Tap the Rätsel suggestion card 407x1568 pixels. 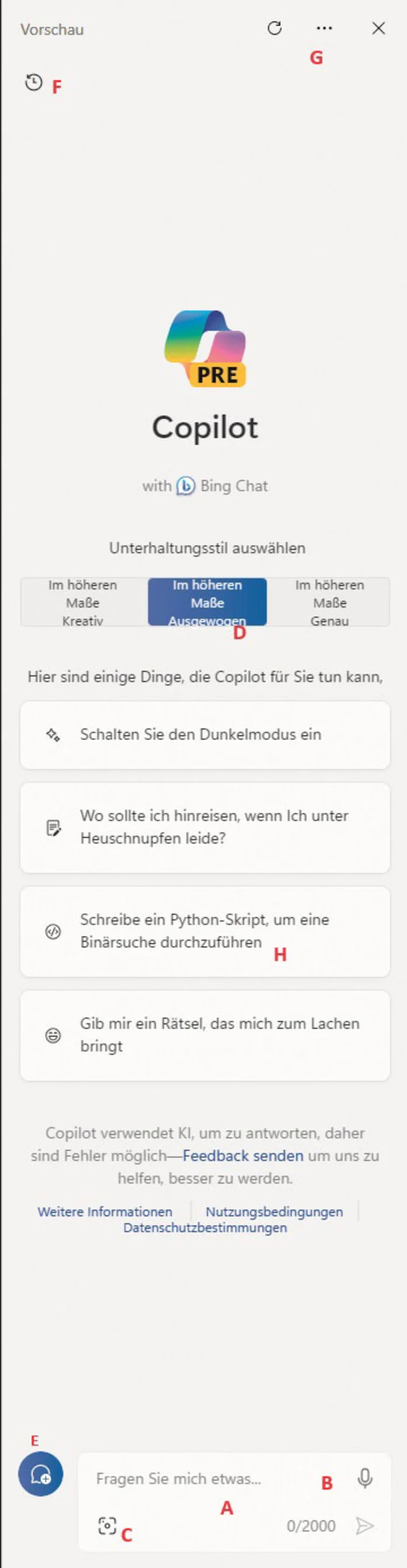[x=205, y=1035]
